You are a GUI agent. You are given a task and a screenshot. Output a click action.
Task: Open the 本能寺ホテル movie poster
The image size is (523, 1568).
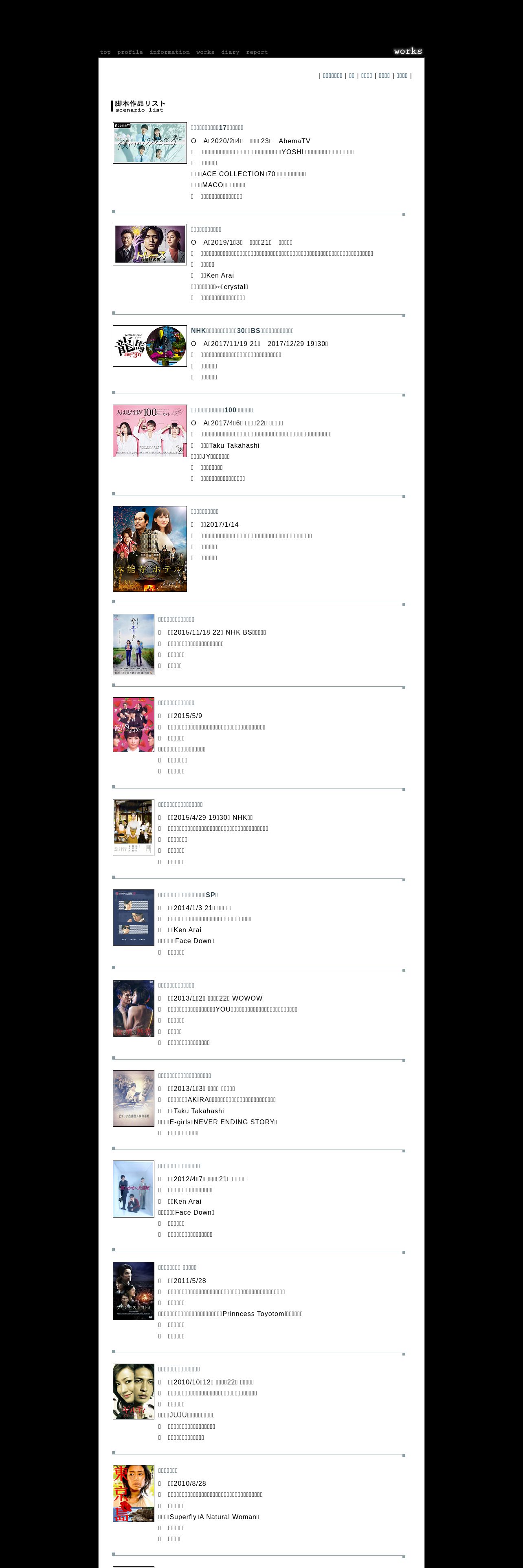pyautogui.click(x=150, y=549)
